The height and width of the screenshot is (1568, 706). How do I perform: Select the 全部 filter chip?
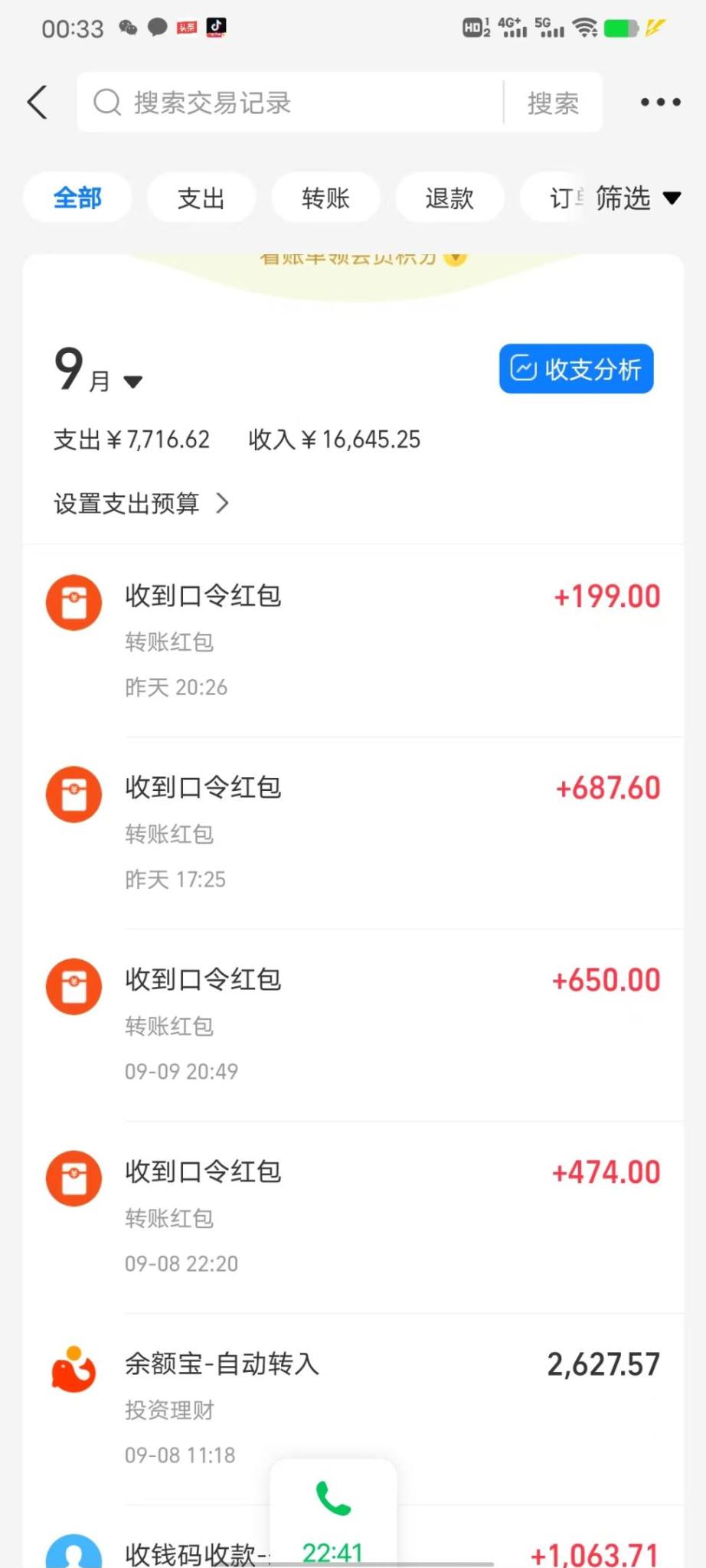point(77,198)
